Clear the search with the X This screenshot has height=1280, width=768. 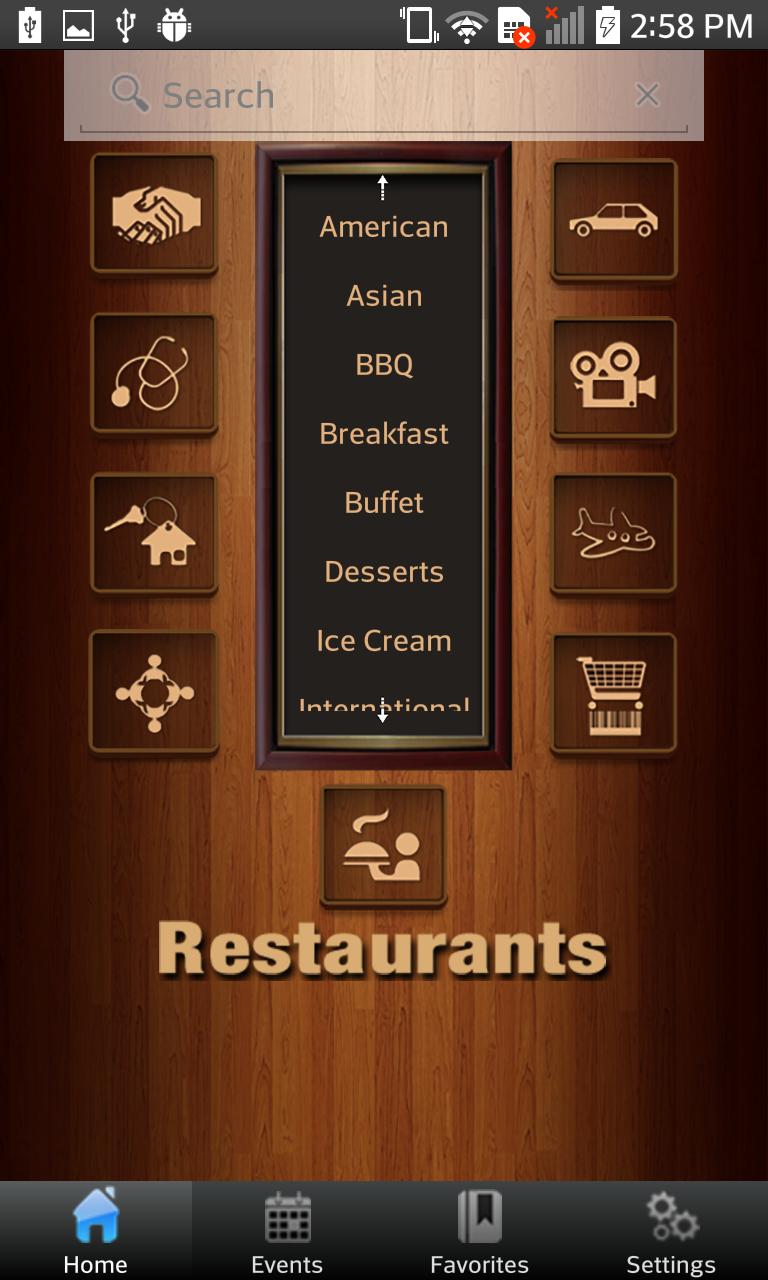(x=647, y=95)
